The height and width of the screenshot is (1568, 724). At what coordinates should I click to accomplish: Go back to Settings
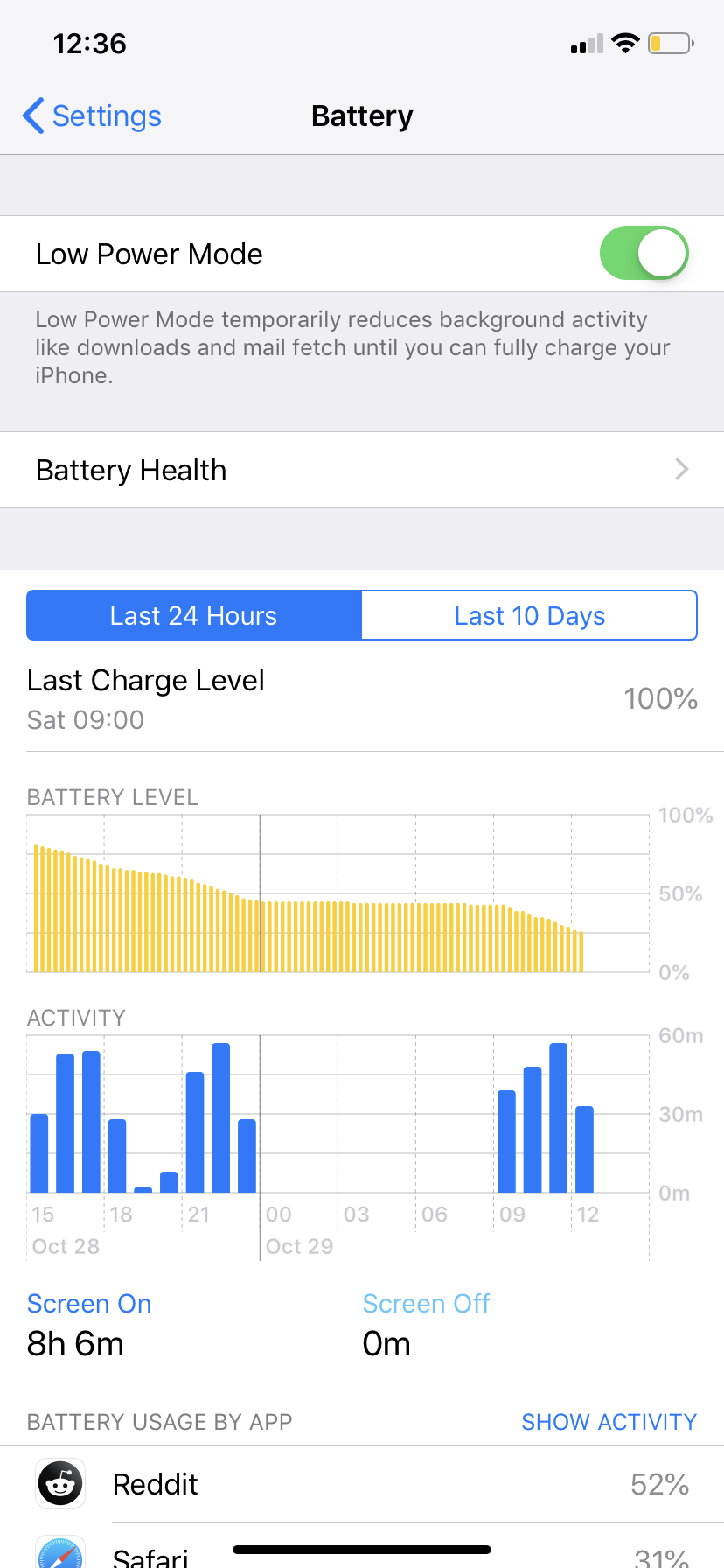(x=93, y=116)
